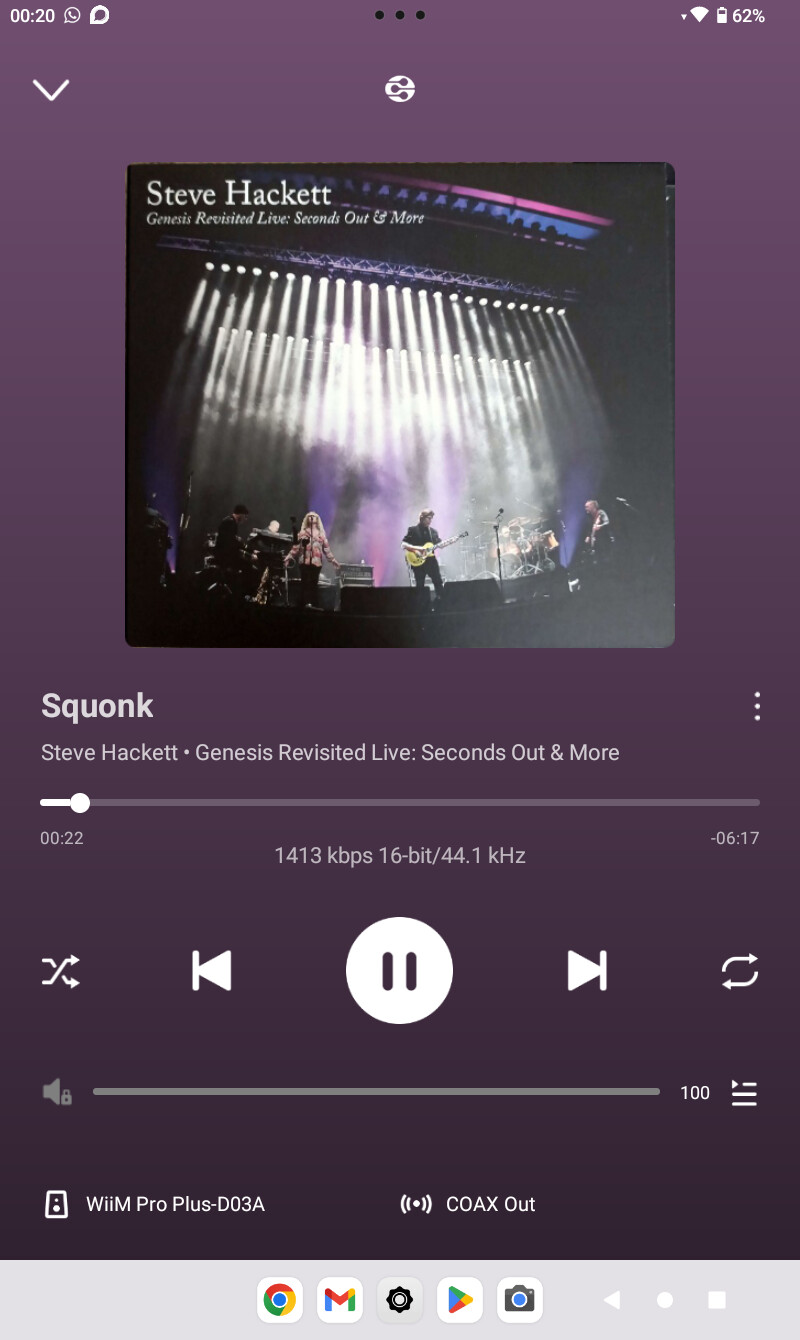This screenshot has height=1340, width=800.
Task: Skip to the next track
Action: click(x=587, y=970)
